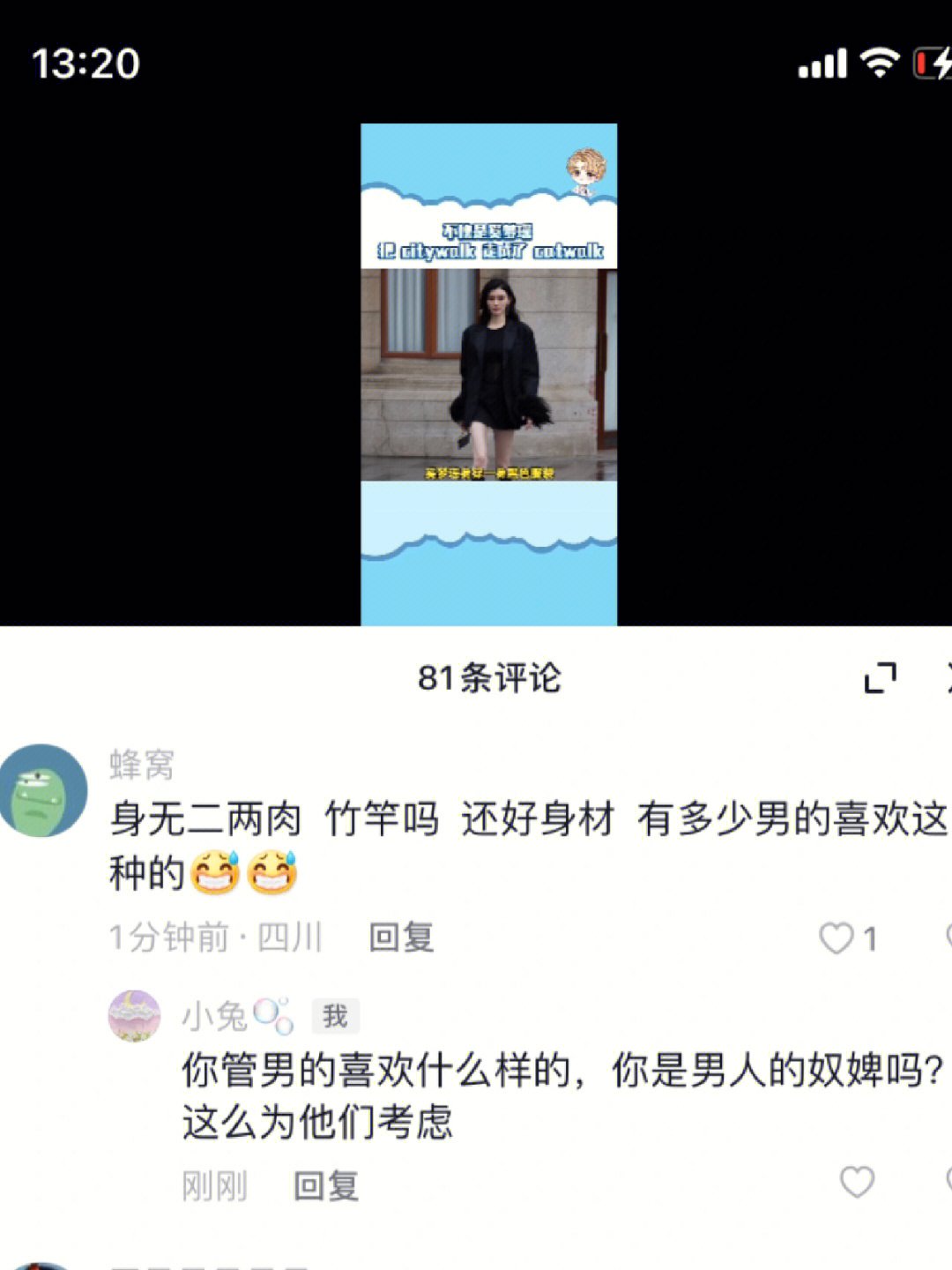Like 蜂窝's comment
The image size is (952, 1270).
[837, 938]
